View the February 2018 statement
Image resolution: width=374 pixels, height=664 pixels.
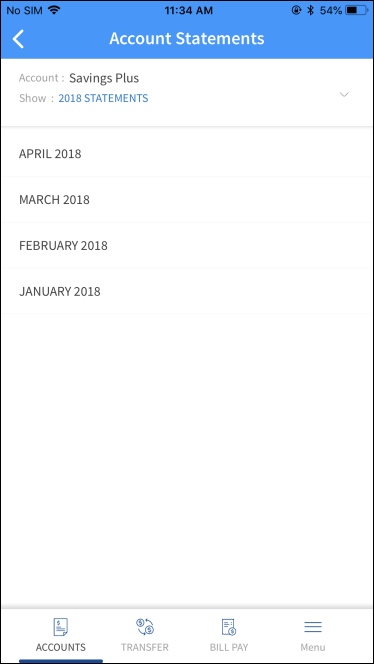(187, 245)
